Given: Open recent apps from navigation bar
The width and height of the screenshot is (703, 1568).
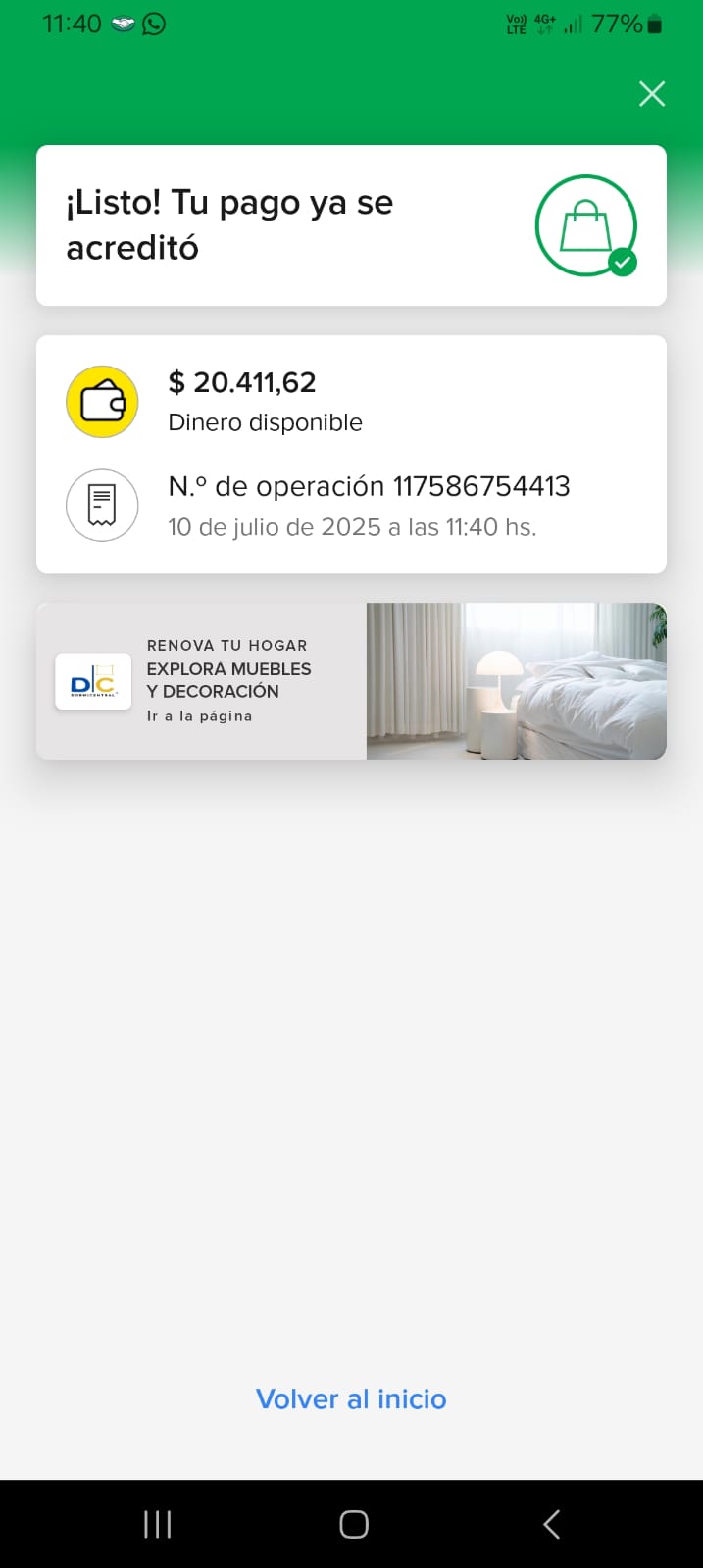Looking at the screenshot, I should tap(157, 1524).
